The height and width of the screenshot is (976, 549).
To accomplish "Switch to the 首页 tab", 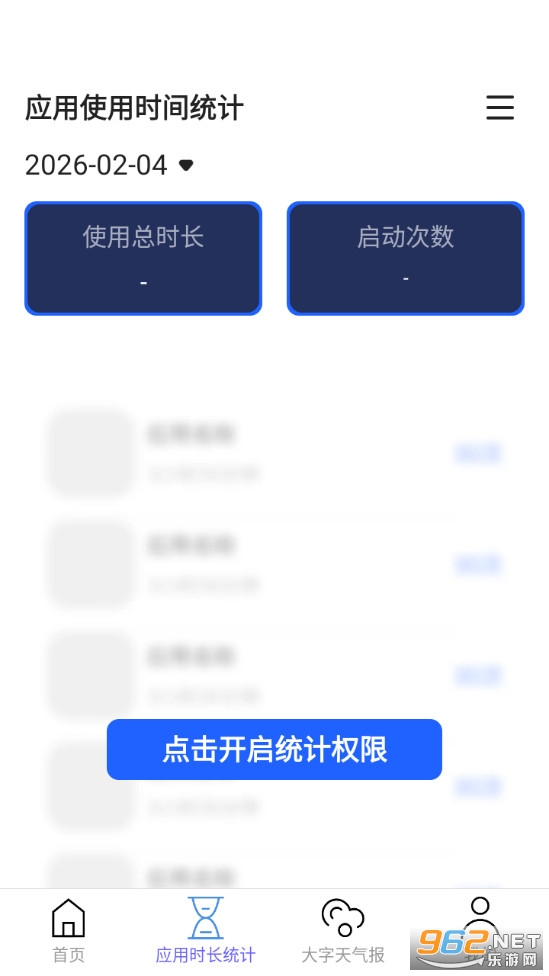I will (68, 930).
